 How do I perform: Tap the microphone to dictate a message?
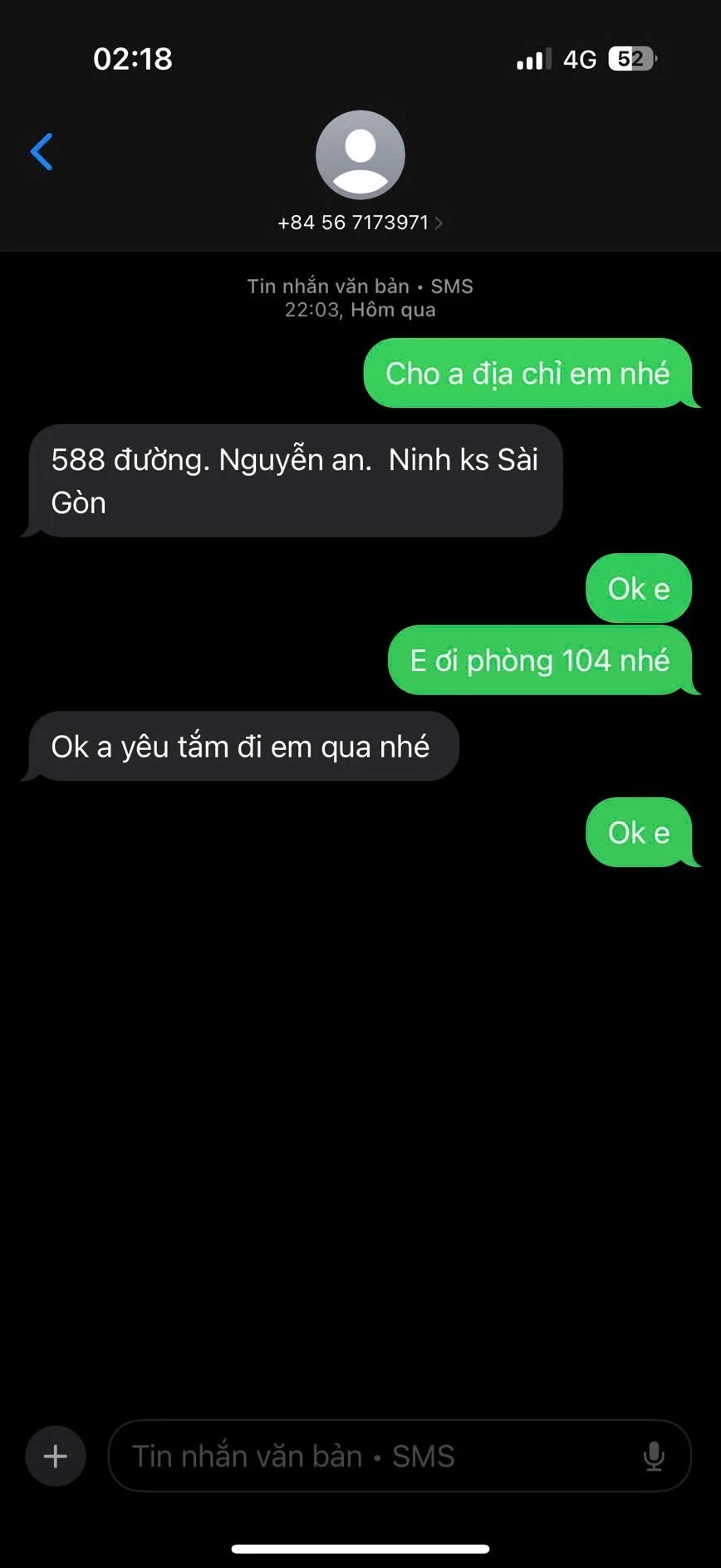(x=654, y=1456)
